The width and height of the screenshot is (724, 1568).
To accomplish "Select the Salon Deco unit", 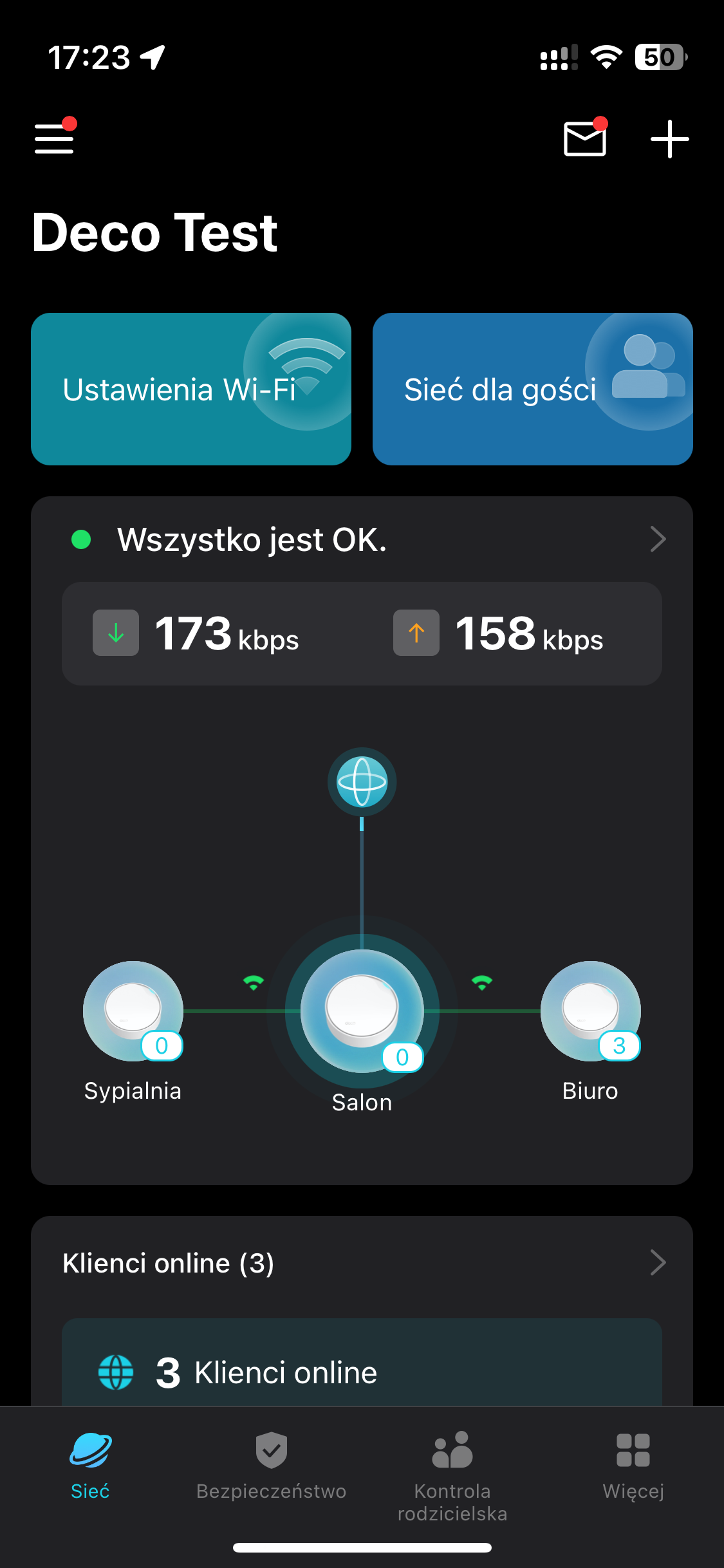I will pyautogui.click(x=362, y=1011).
